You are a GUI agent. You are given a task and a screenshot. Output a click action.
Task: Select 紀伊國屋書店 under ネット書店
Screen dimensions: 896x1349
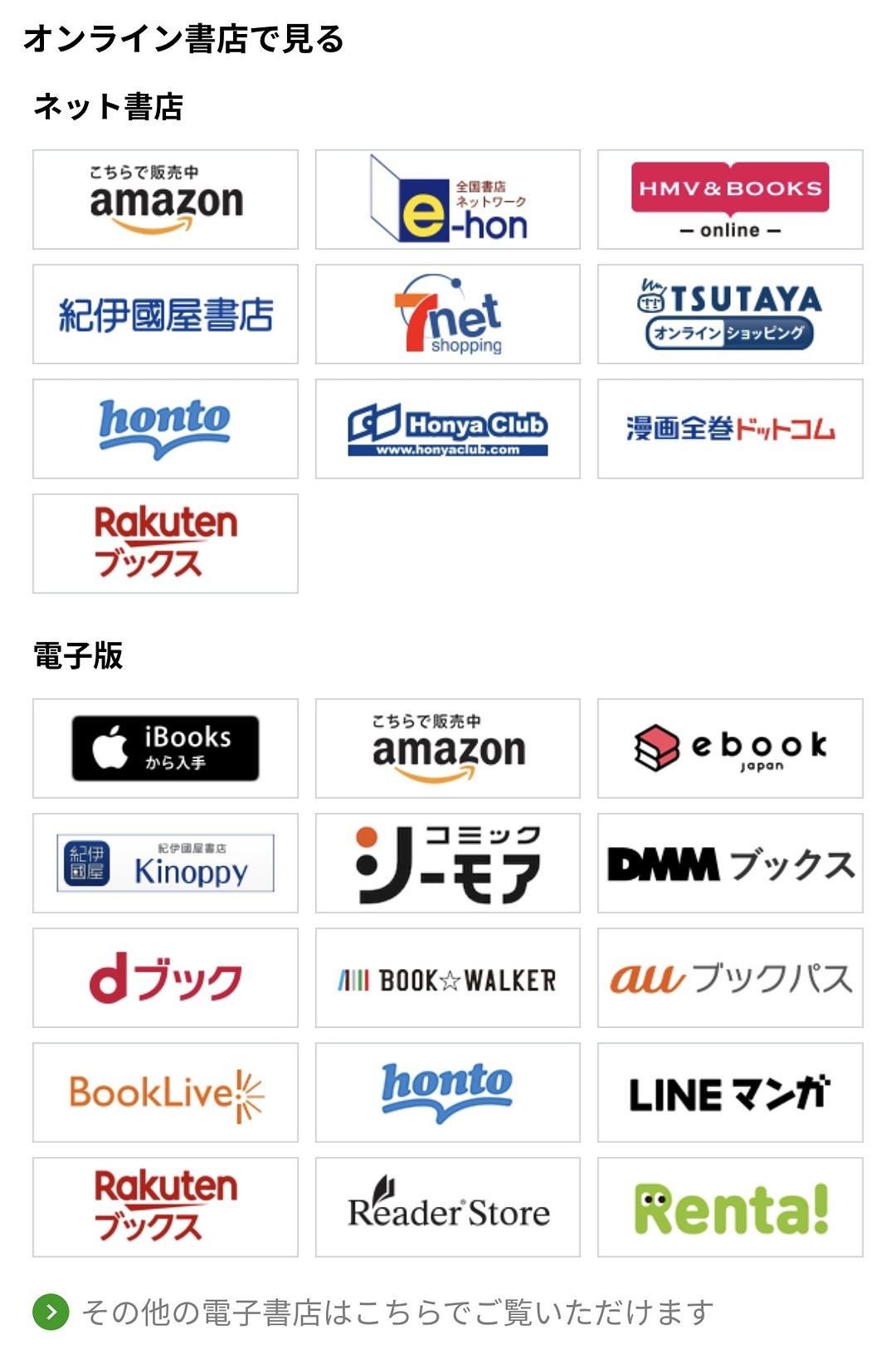[165, 314]
